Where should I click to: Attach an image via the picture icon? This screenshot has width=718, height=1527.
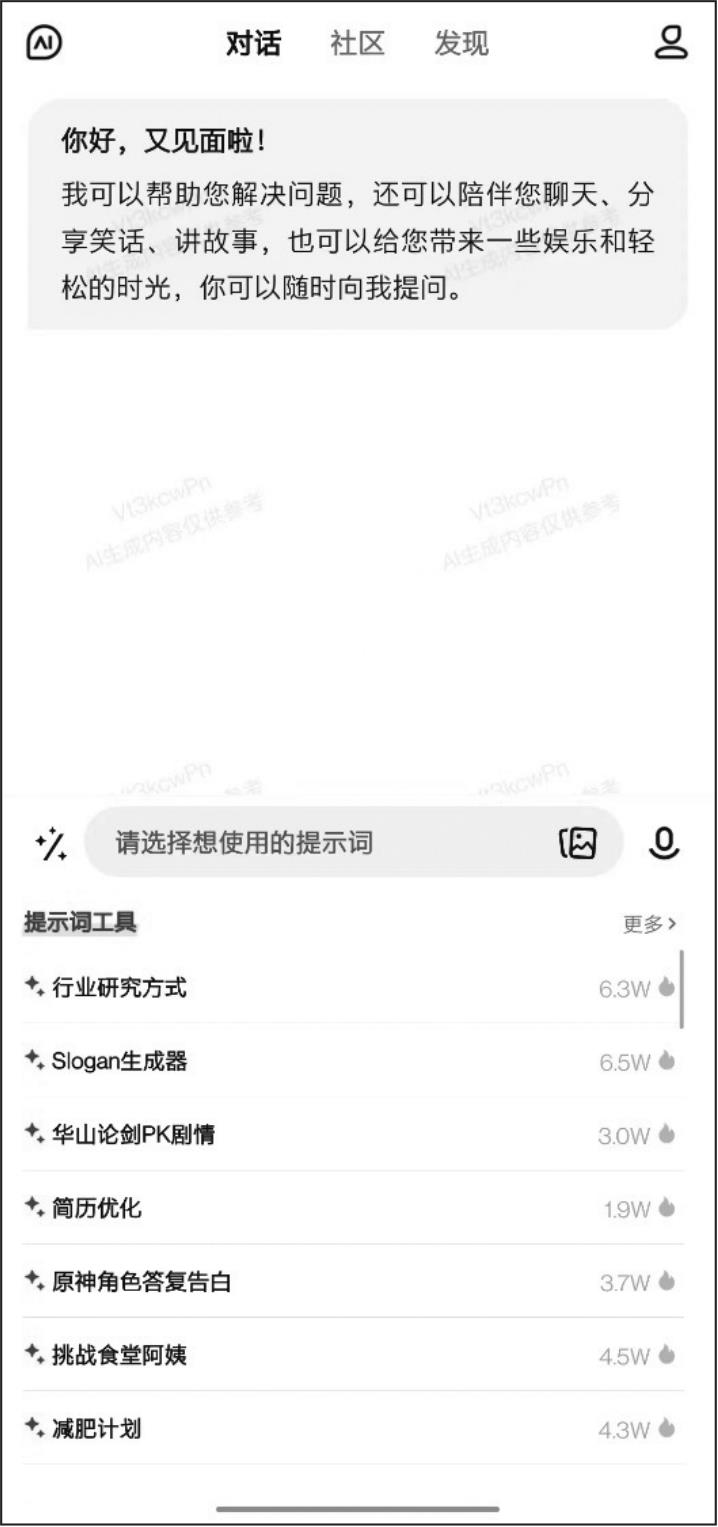point(578,844)
